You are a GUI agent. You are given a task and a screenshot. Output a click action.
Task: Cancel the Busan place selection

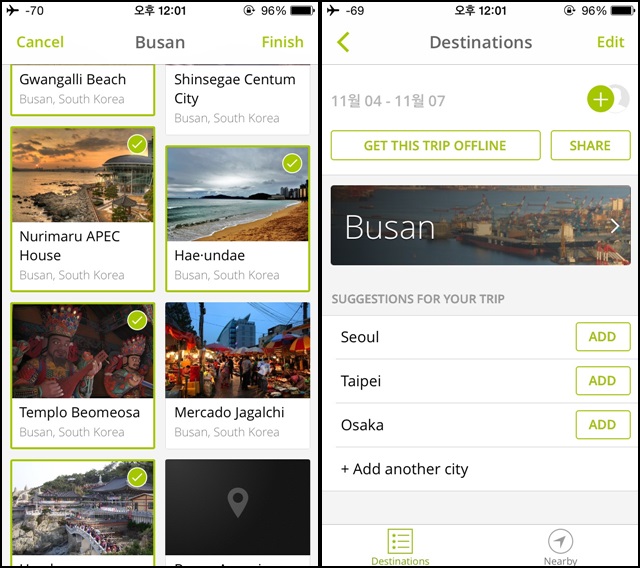[40, 42]
